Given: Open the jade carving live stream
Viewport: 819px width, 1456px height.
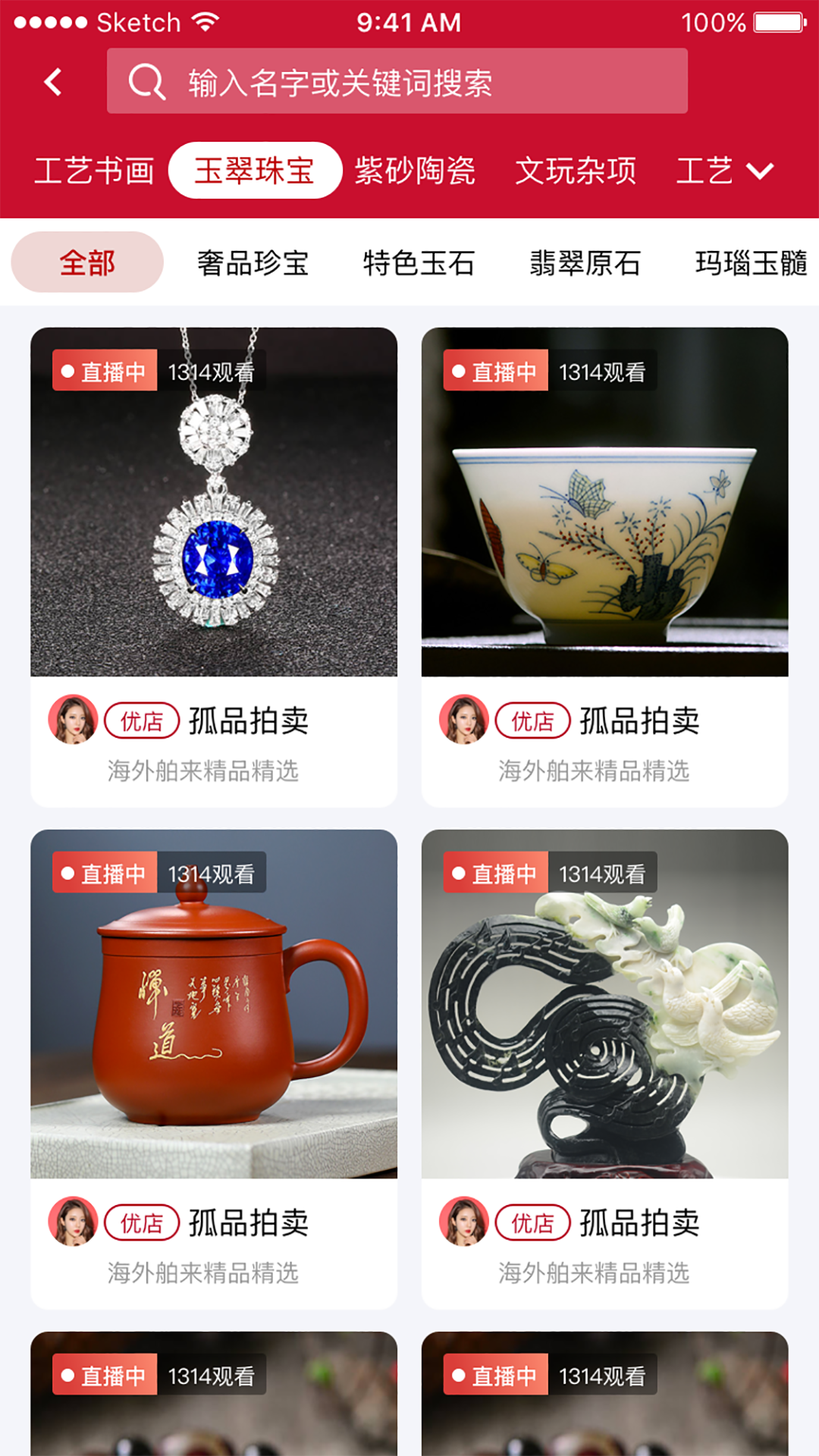Looking at the screenshot, I should 604,1004.
